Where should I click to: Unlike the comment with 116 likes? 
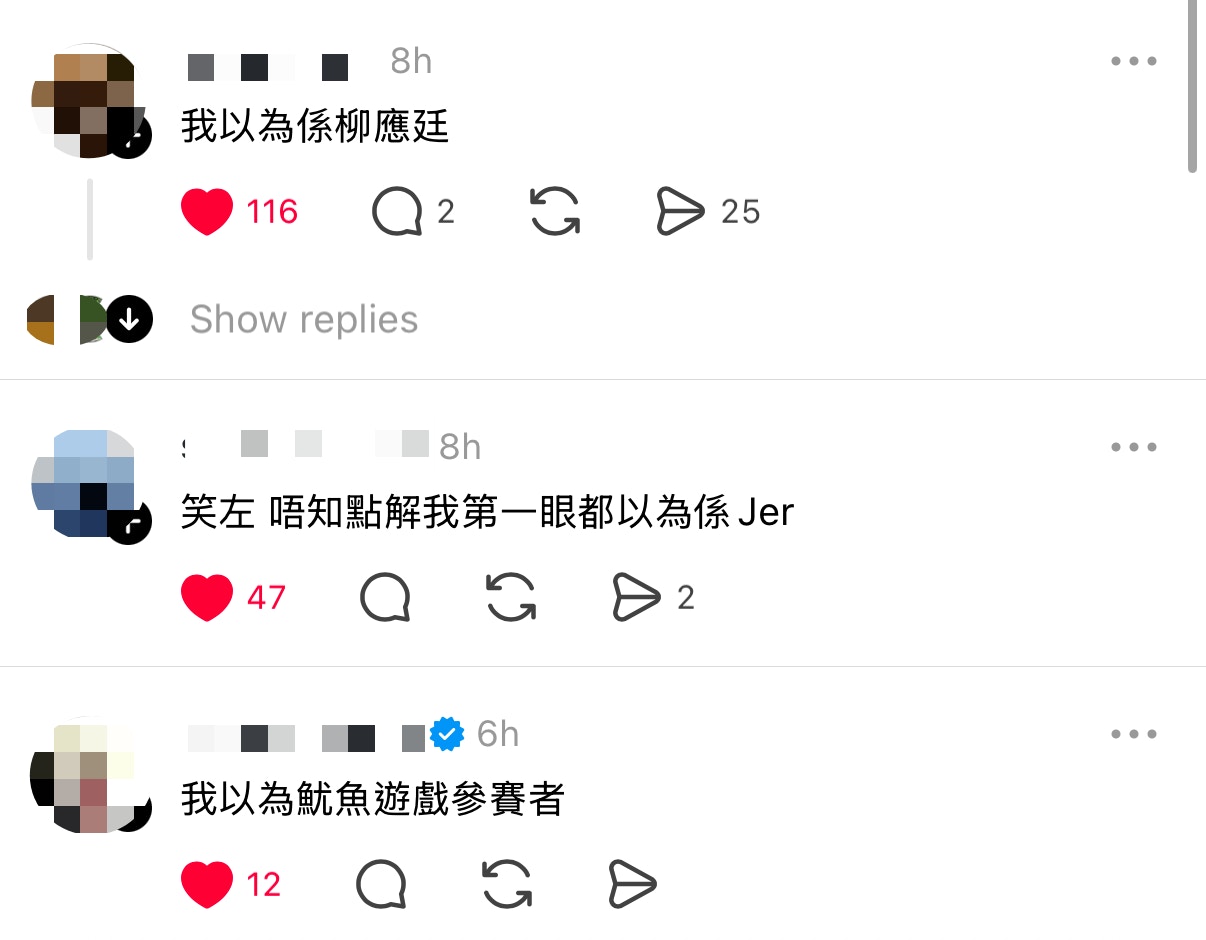207,212
